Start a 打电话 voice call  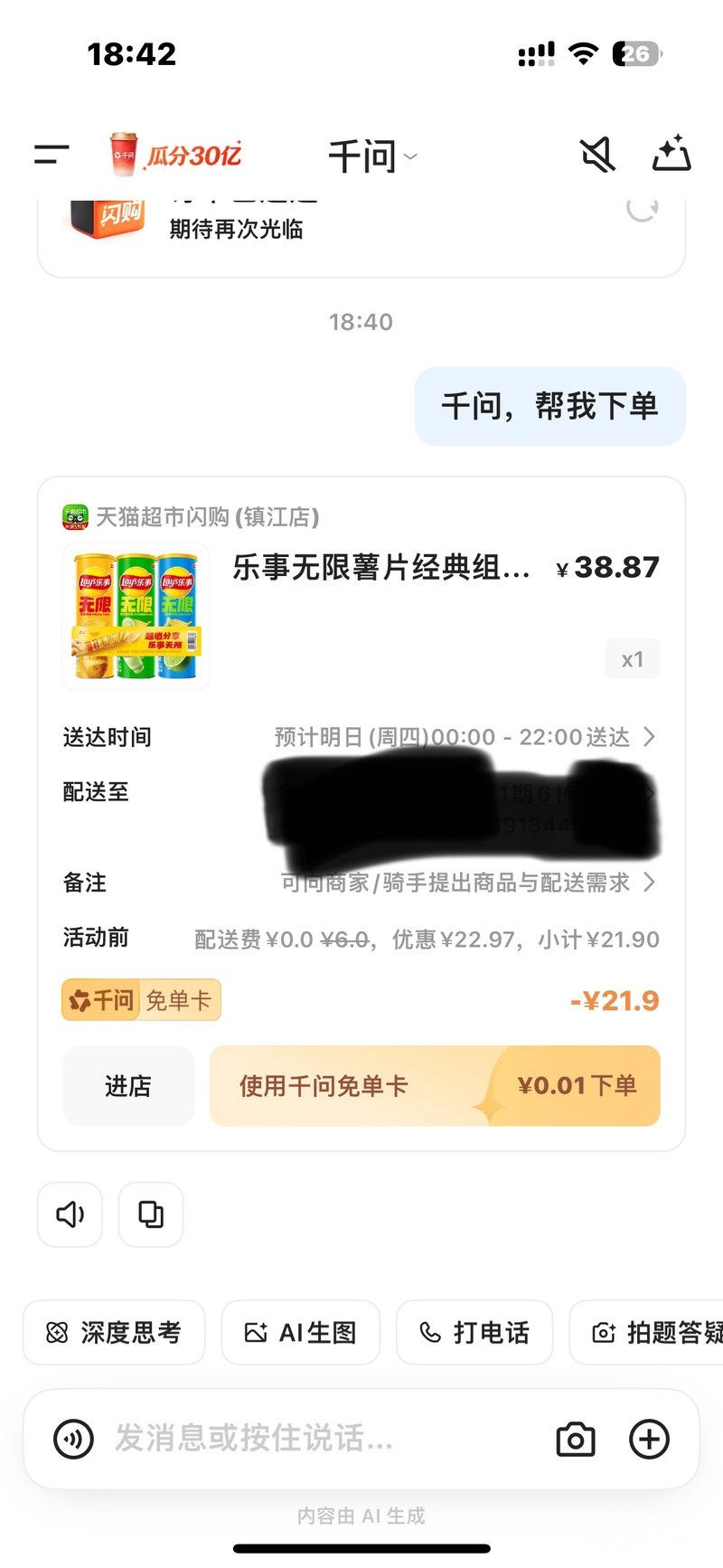(x=474, y=1332)
